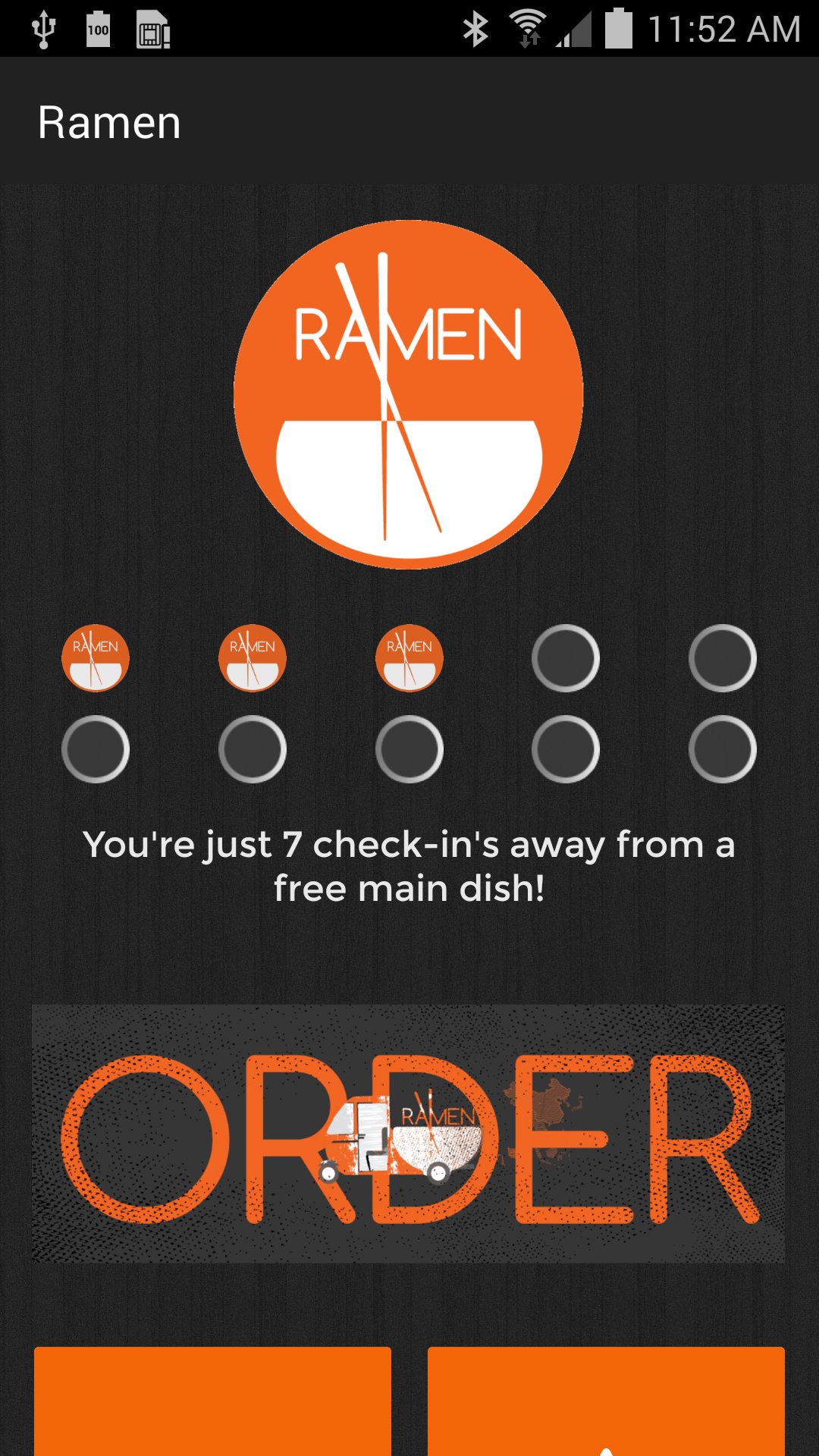Tap the left orange button at the bottom
819x1456 pixels.
[x=211, y=1410]
